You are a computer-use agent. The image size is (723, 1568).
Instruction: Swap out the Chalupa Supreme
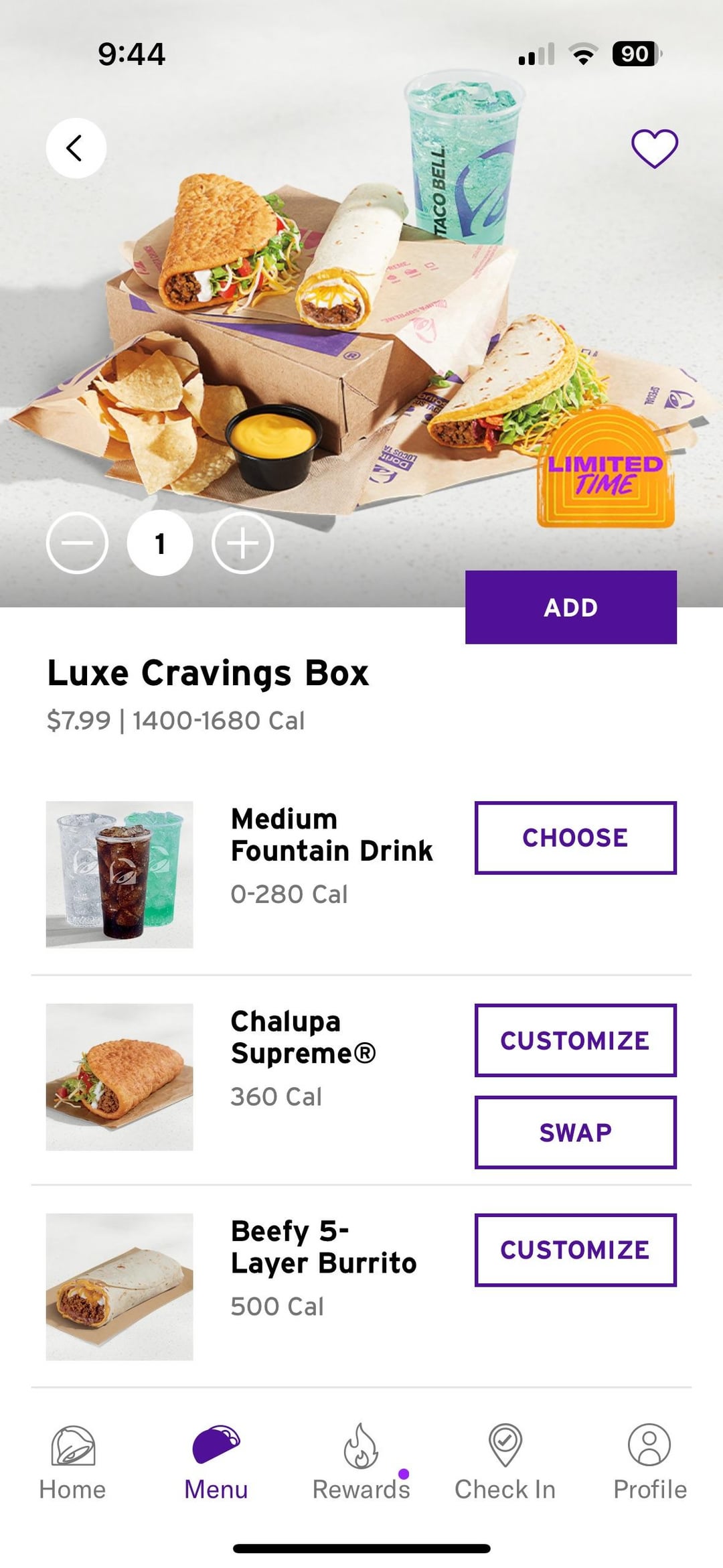575,1132
